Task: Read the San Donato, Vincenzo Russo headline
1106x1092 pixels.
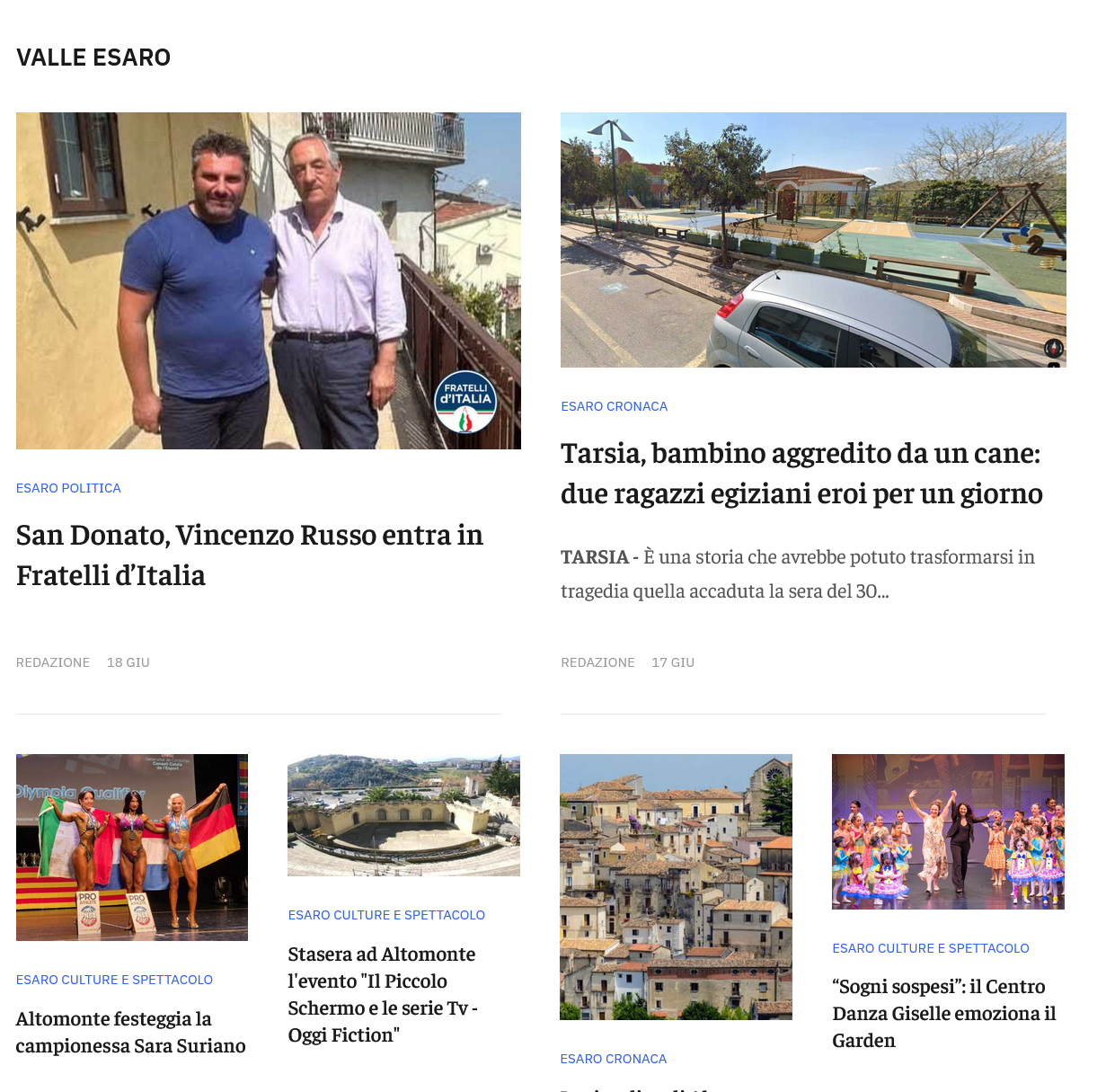Action: [250, 555]
